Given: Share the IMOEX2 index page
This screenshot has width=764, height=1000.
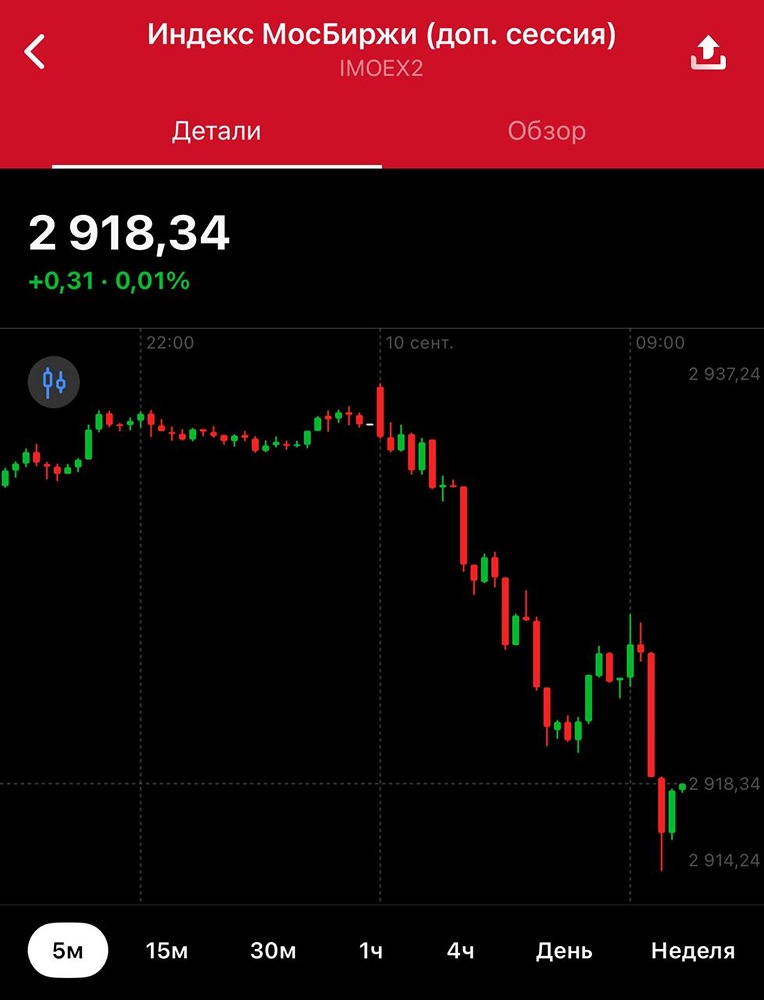Looking at the screenshot, I should coord(707,52).
